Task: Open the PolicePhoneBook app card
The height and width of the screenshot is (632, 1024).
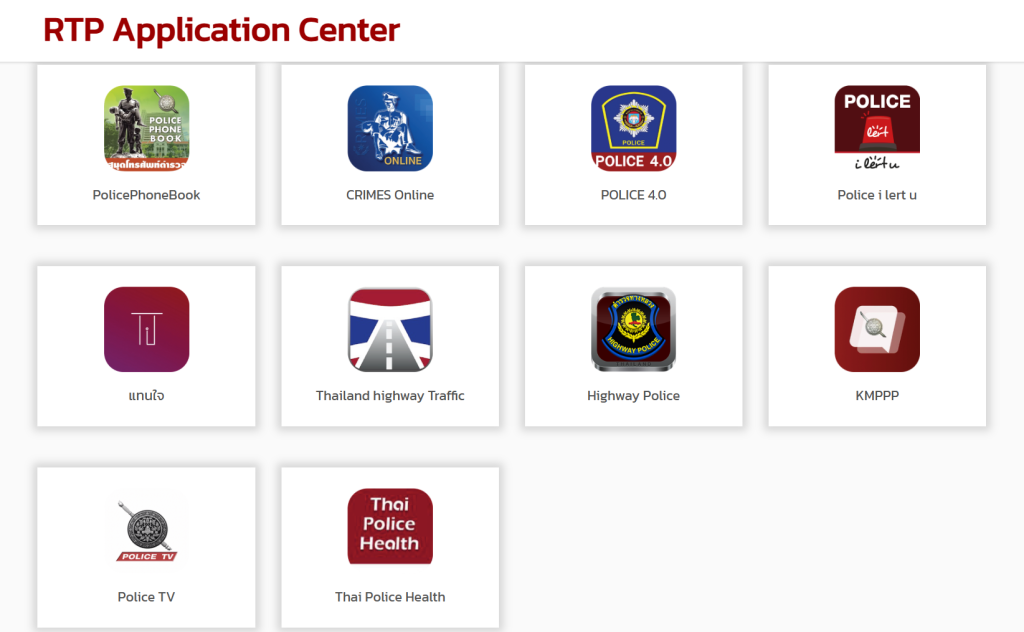Action: (146, 144)
